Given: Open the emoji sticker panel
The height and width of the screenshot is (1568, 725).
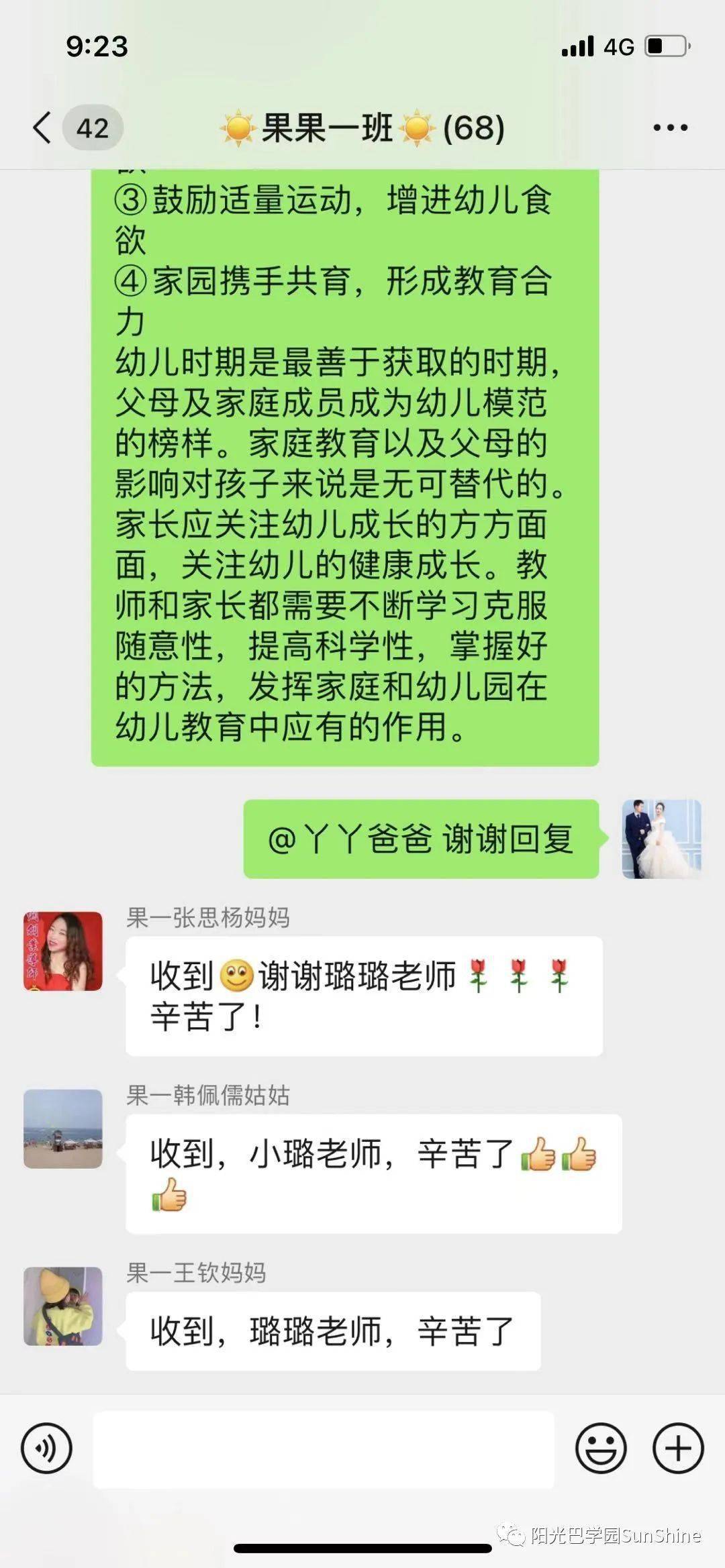Looking at the screenshot, I should pos(601,1448).
